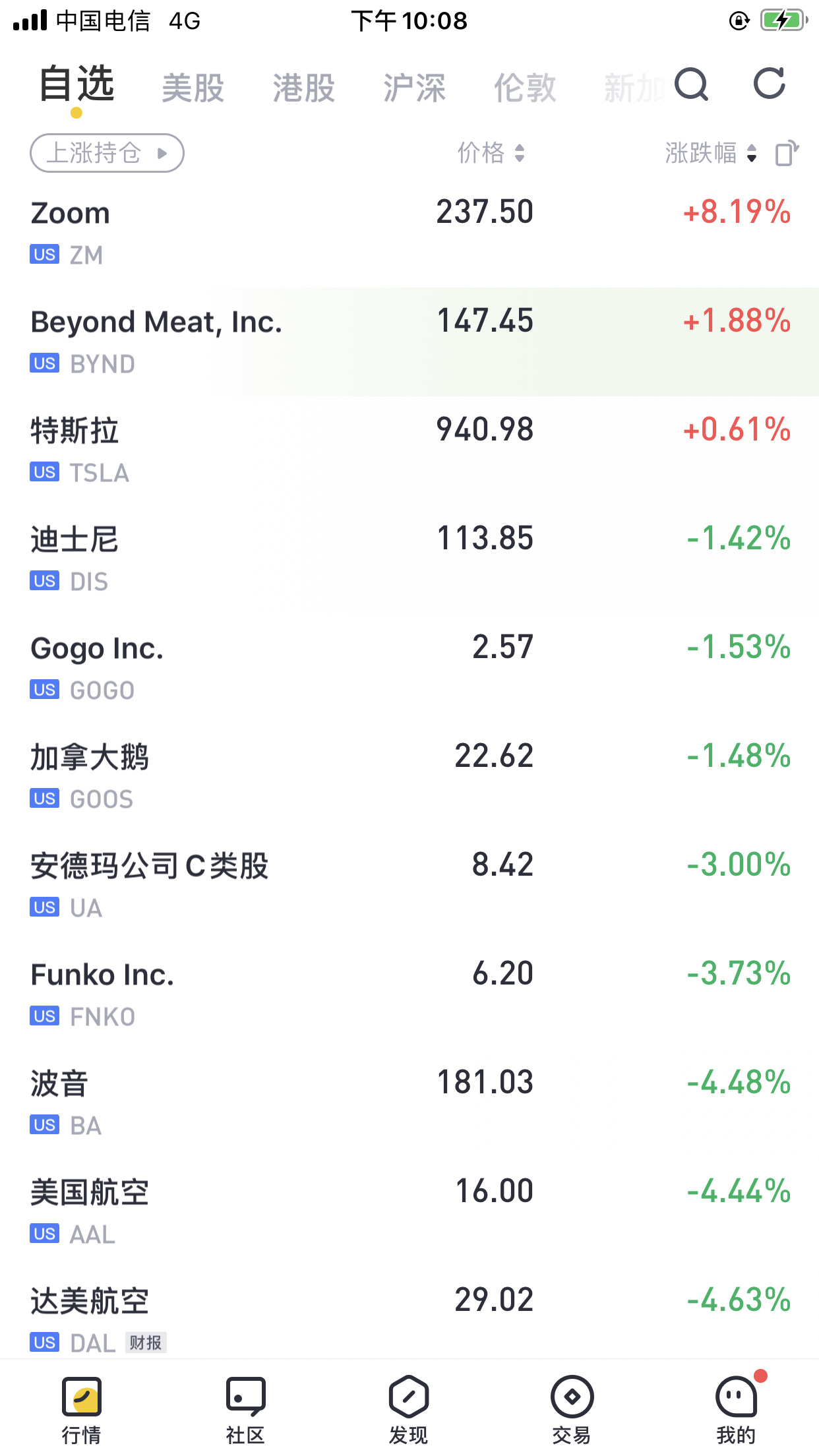Sort the list by 价格

(x=491, y=153)
